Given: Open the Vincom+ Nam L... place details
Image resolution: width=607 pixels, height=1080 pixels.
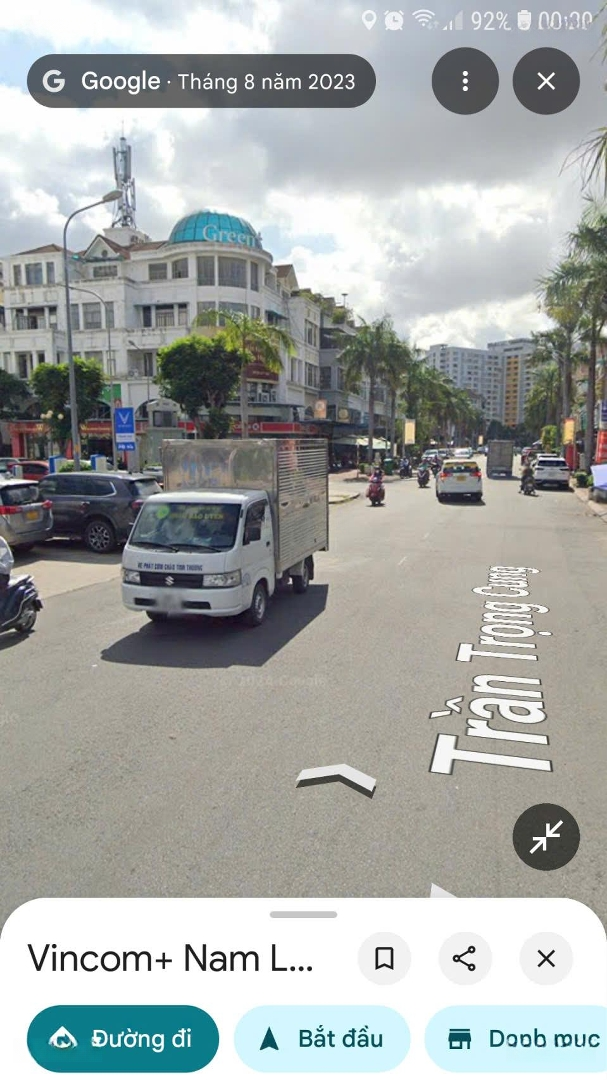Looking at the screenshot, I should [x=170, y=958].
